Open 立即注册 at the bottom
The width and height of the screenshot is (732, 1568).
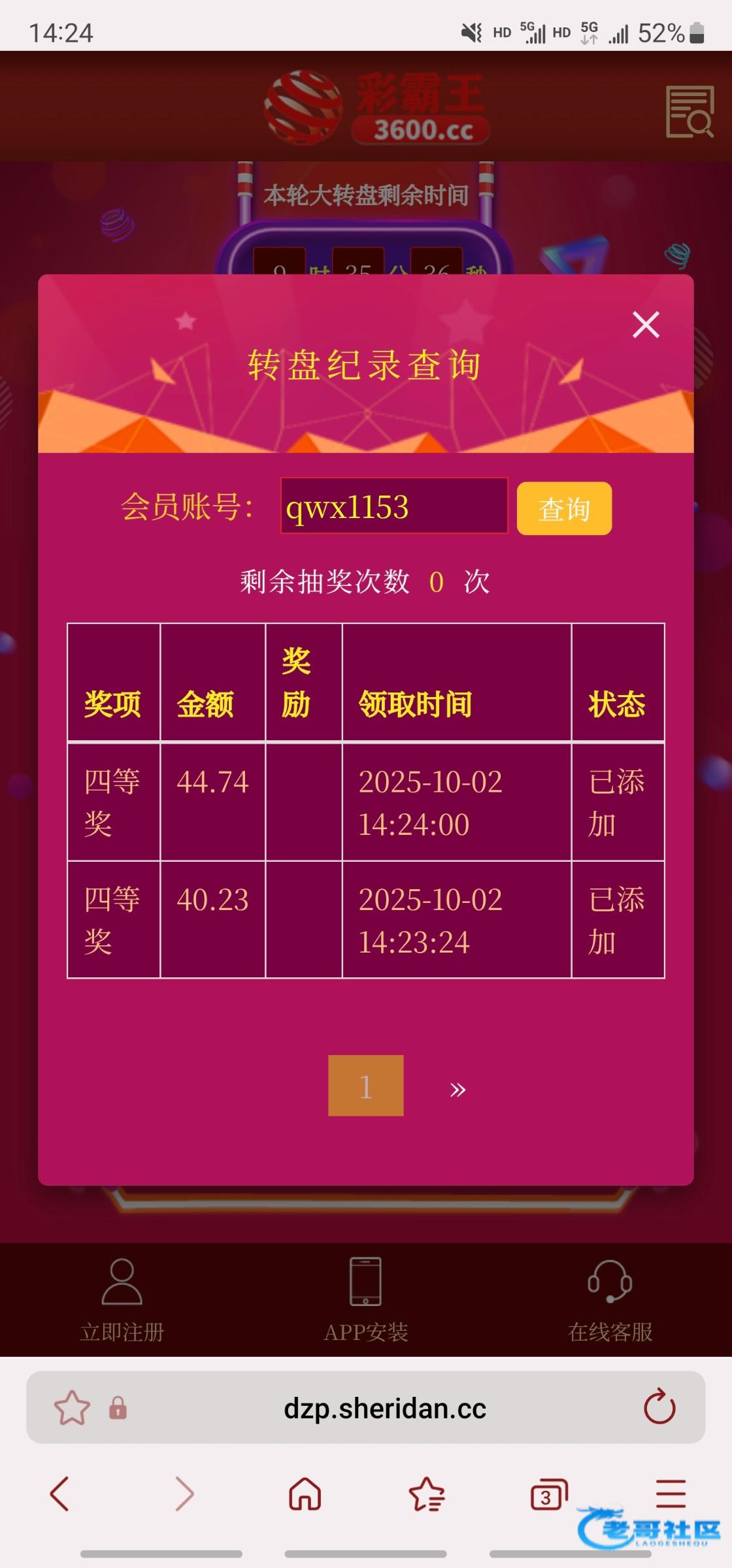coord(122,1299)
